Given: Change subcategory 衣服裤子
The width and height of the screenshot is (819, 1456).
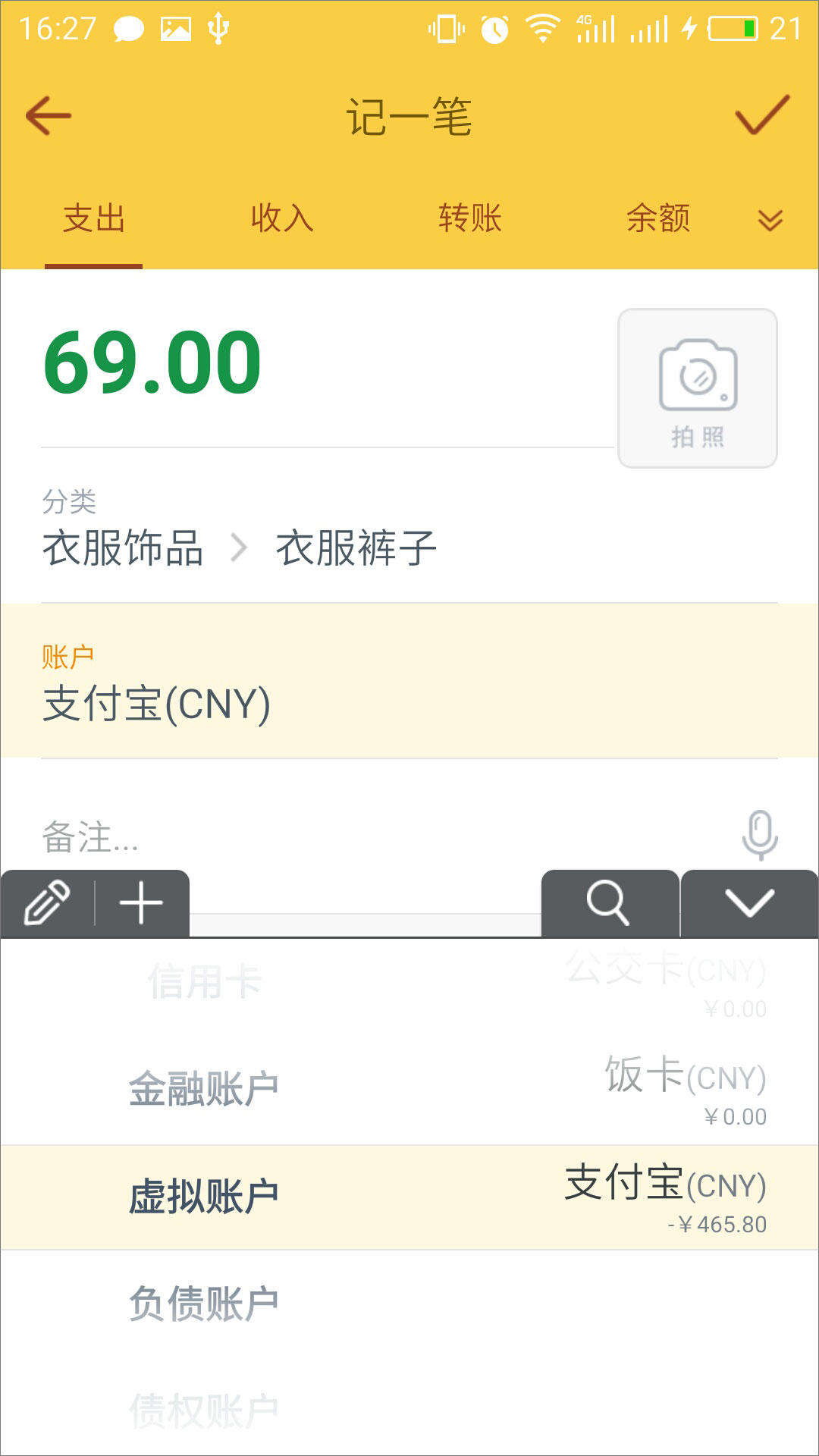Looking at the screenshot, I should [356, 548].
